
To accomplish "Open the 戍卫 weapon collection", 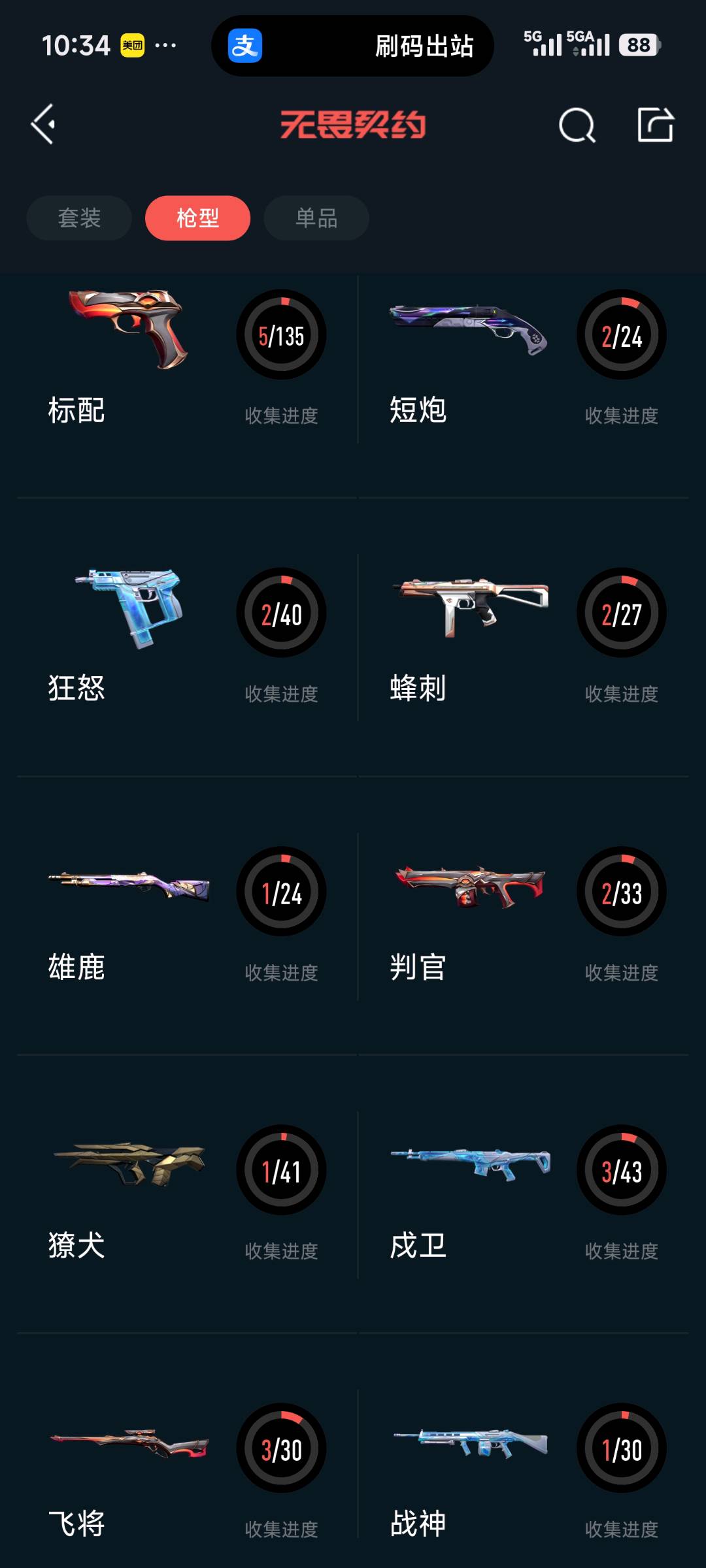I will pyautogui.click(x=523, y=1194).
